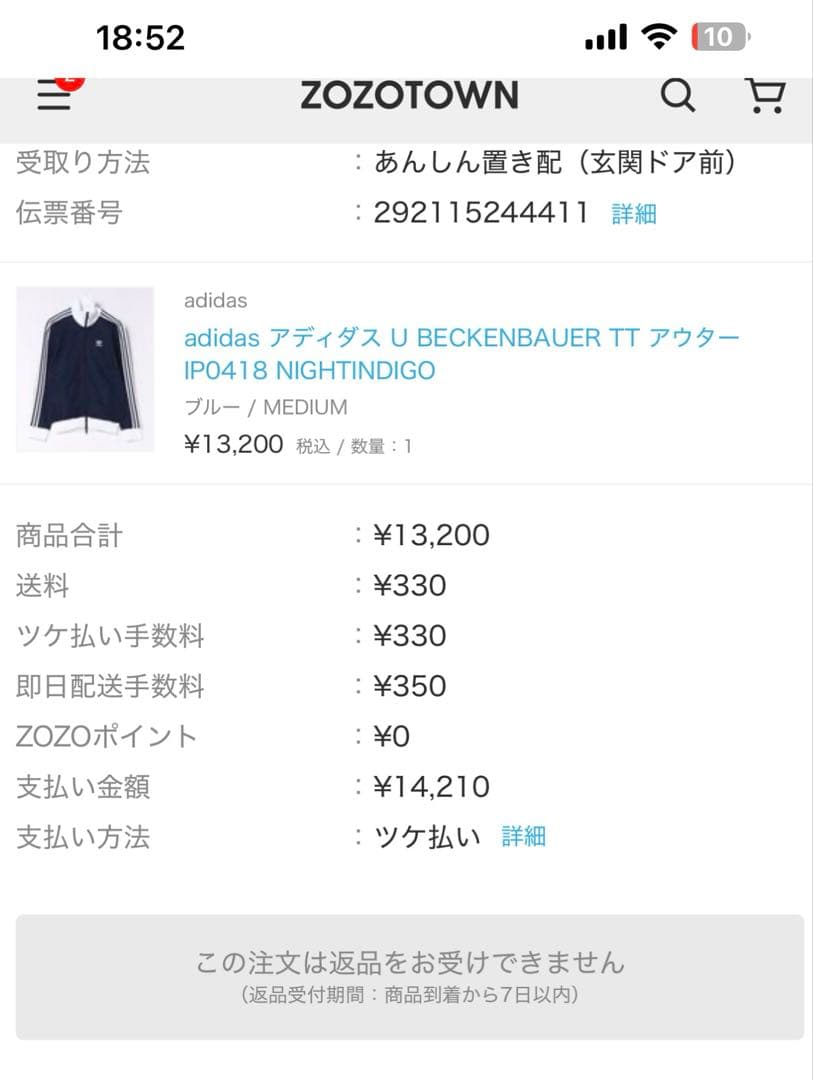Open the hamburger navigation menu
This screenshot has height=1080, width=813.
coord(55,95)
